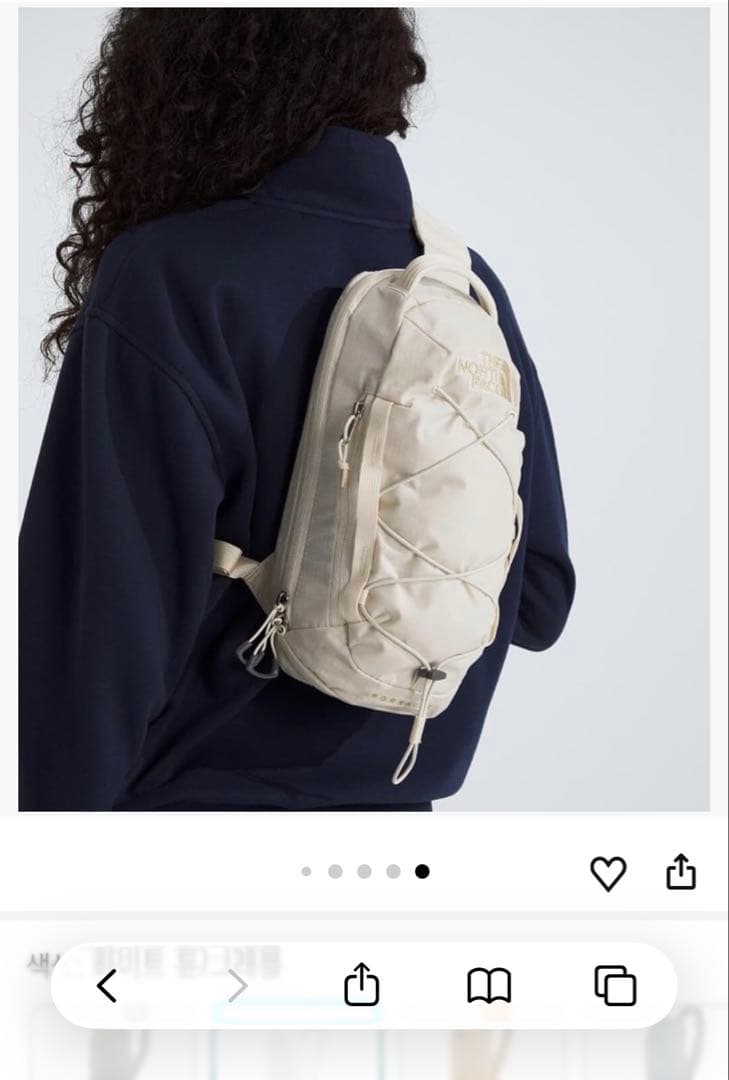This screenshot has width=729, height=1080.
Task: Go back in the browser toolbar
Action: 107,986
